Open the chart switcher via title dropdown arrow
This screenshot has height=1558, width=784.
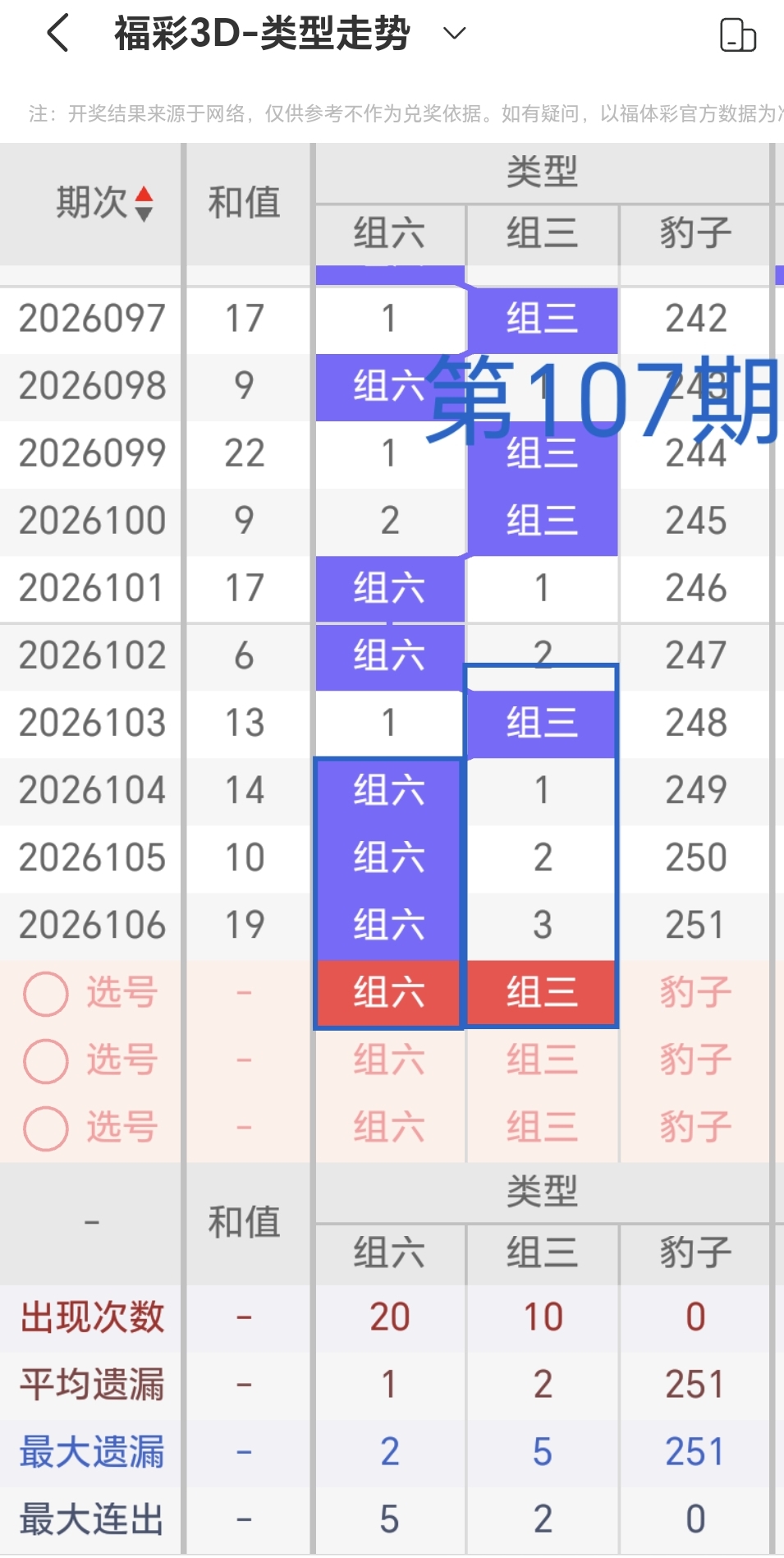452,35
